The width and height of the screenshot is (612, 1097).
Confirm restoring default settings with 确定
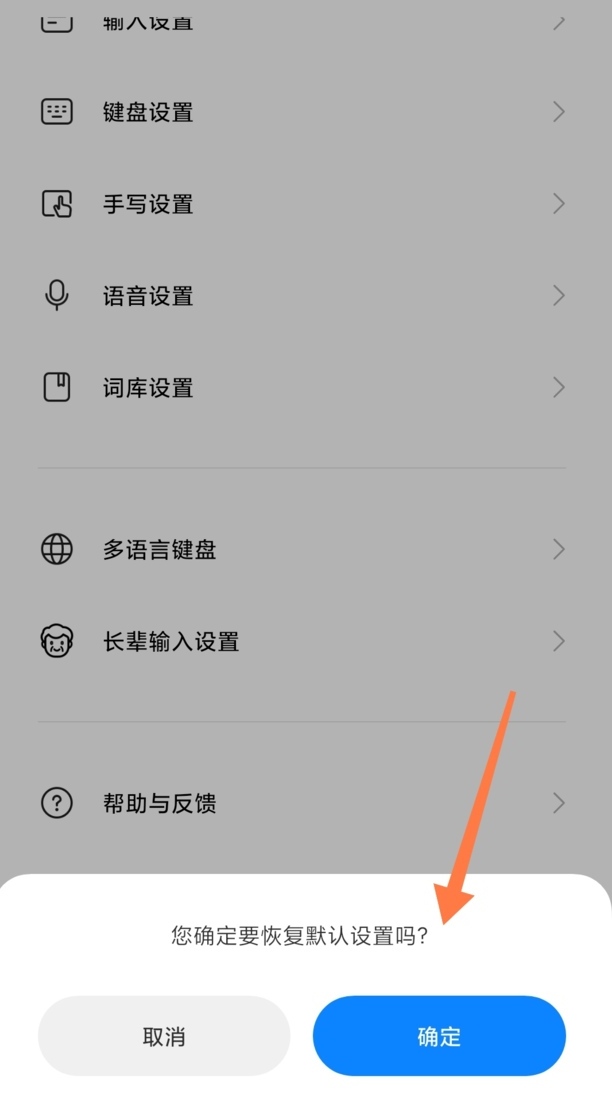point(439,1035)
